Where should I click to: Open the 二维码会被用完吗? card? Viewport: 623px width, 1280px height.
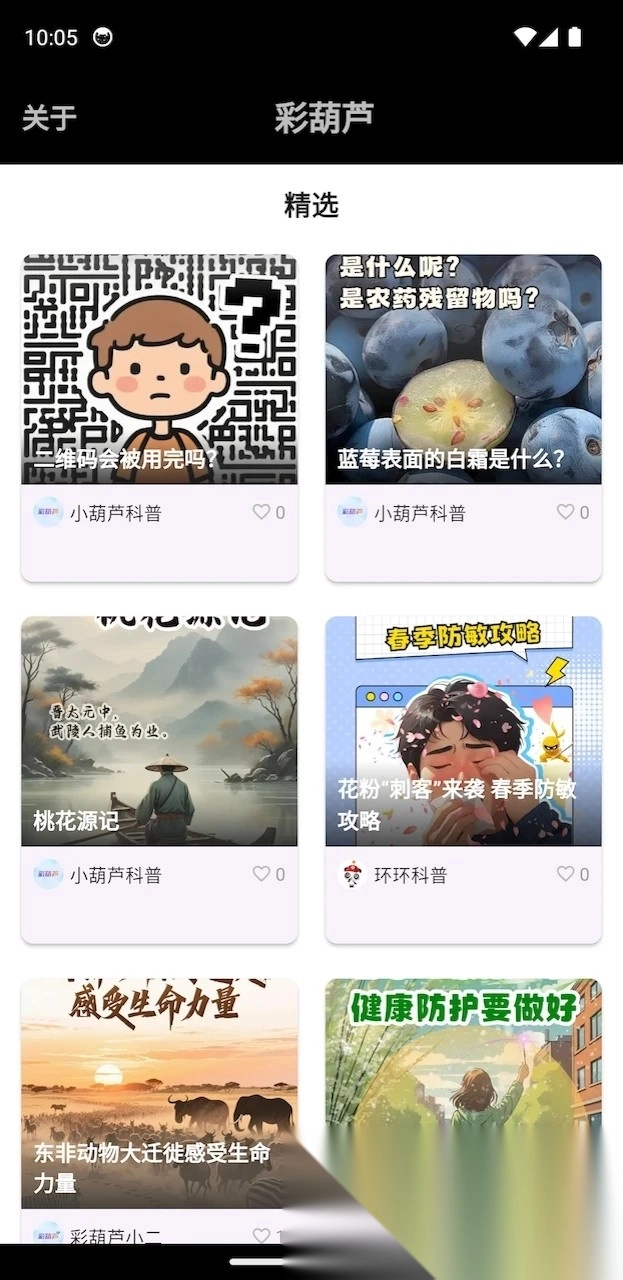click(159, 370)
